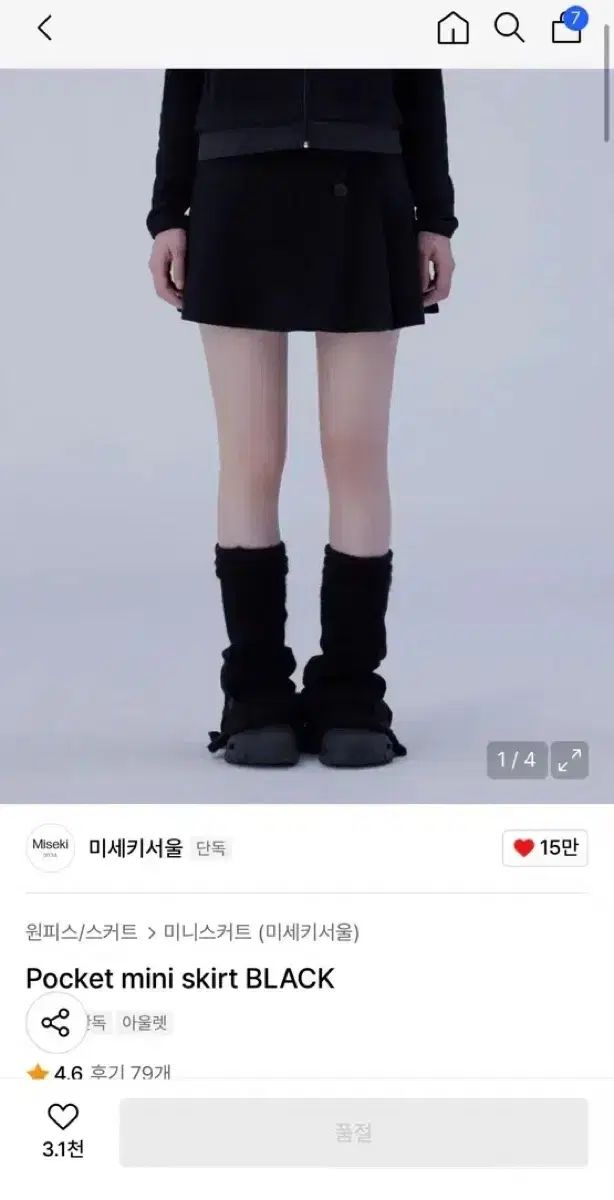Open the 후기 79개 reviews link

coord(130,1072)
